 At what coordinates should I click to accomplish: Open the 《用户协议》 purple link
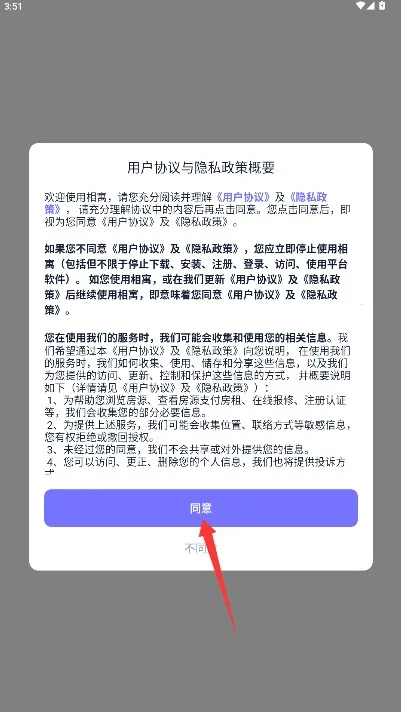[x=243, y=197]
